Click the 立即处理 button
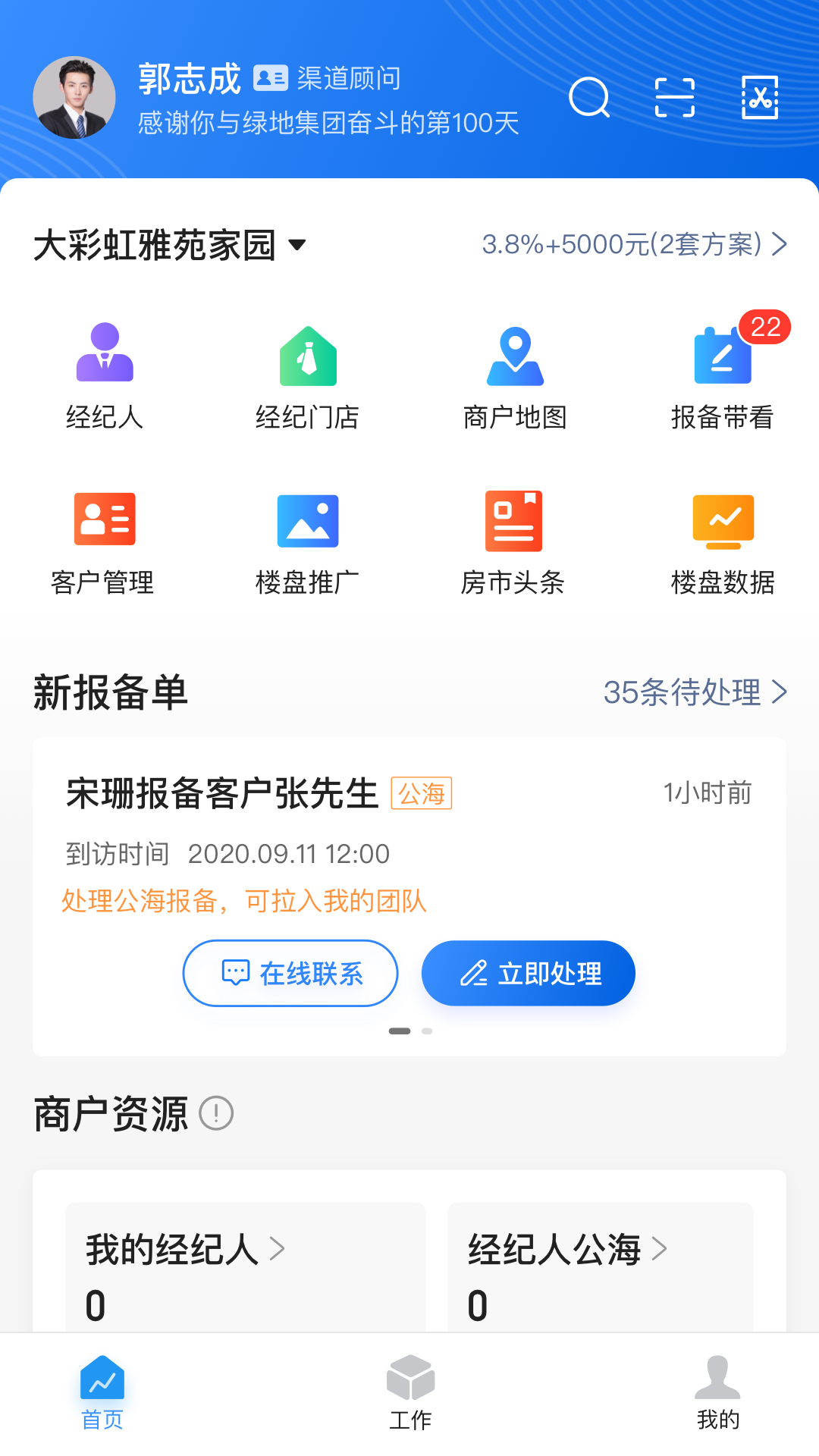The height and width of the screenshot is (1456, 819). click(529, 973)
